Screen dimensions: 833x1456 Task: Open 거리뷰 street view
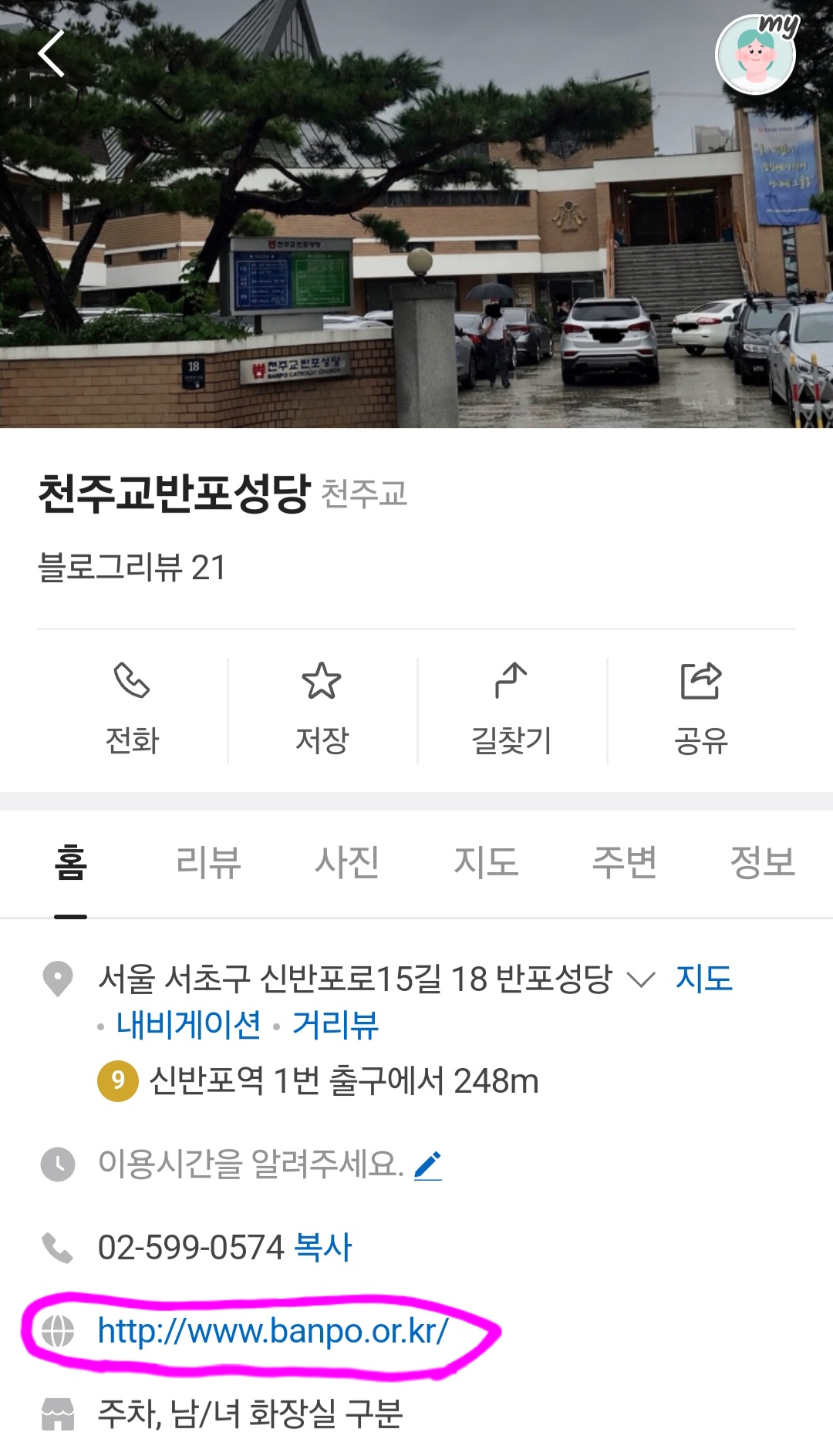pyautogui.click(x=336, y=1025)
